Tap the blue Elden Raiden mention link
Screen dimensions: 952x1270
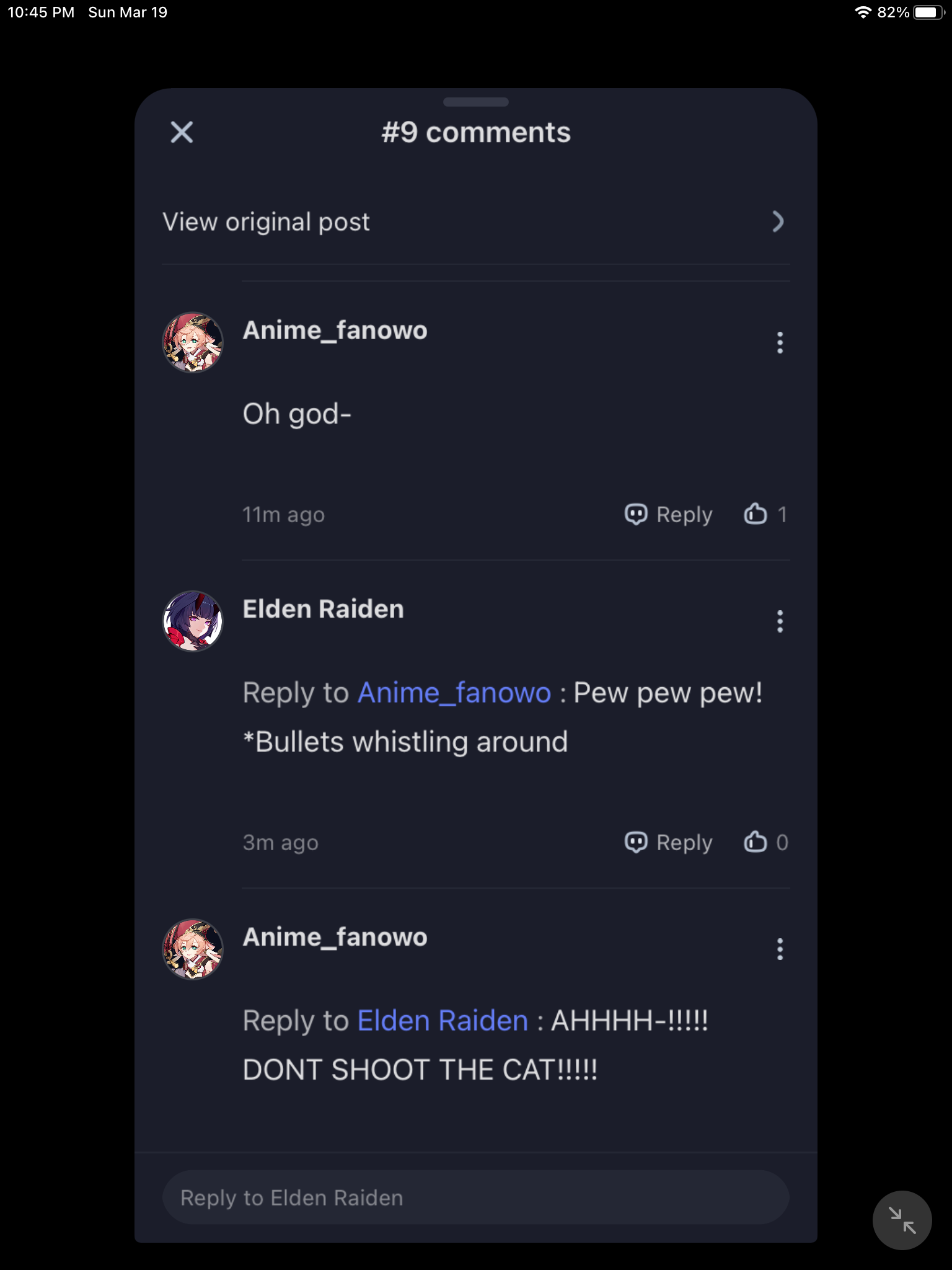click(x=443, y=1021)
